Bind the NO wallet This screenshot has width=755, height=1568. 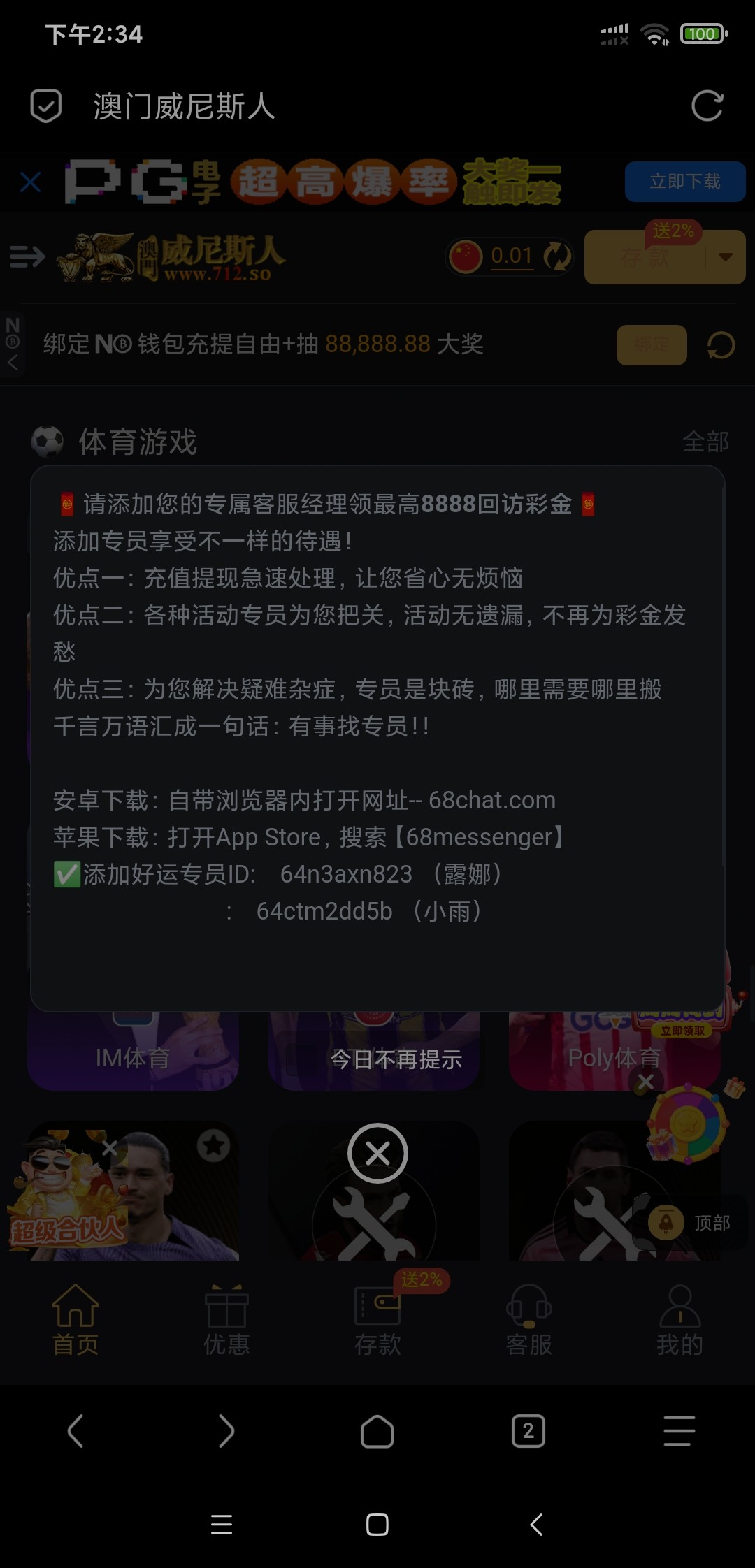tap(651, 344)
